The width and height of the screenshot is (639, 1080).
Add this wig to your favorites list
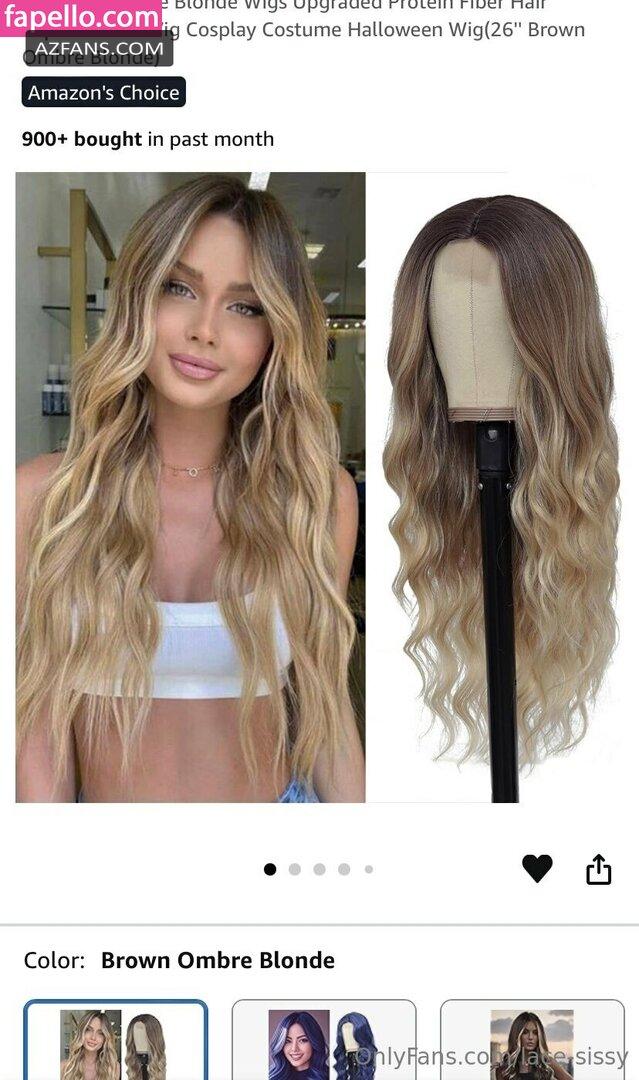pos(537,868)
